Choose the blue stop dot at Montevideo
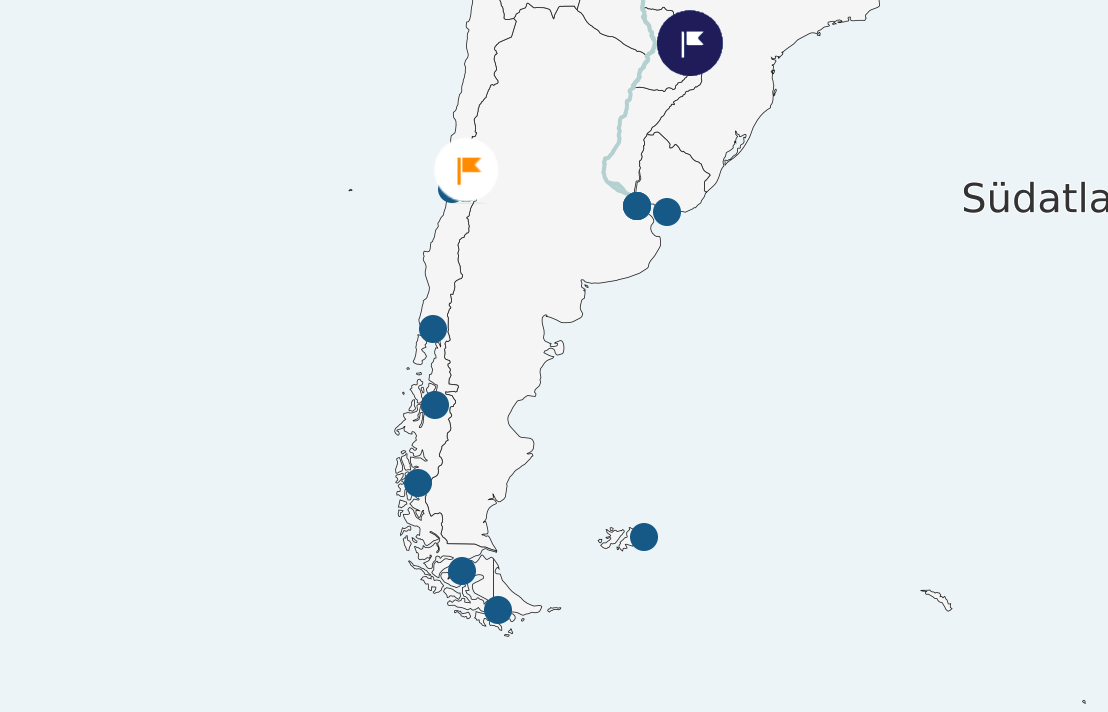The height and width of the screenshot is (712, 1108). pos(667,212)
